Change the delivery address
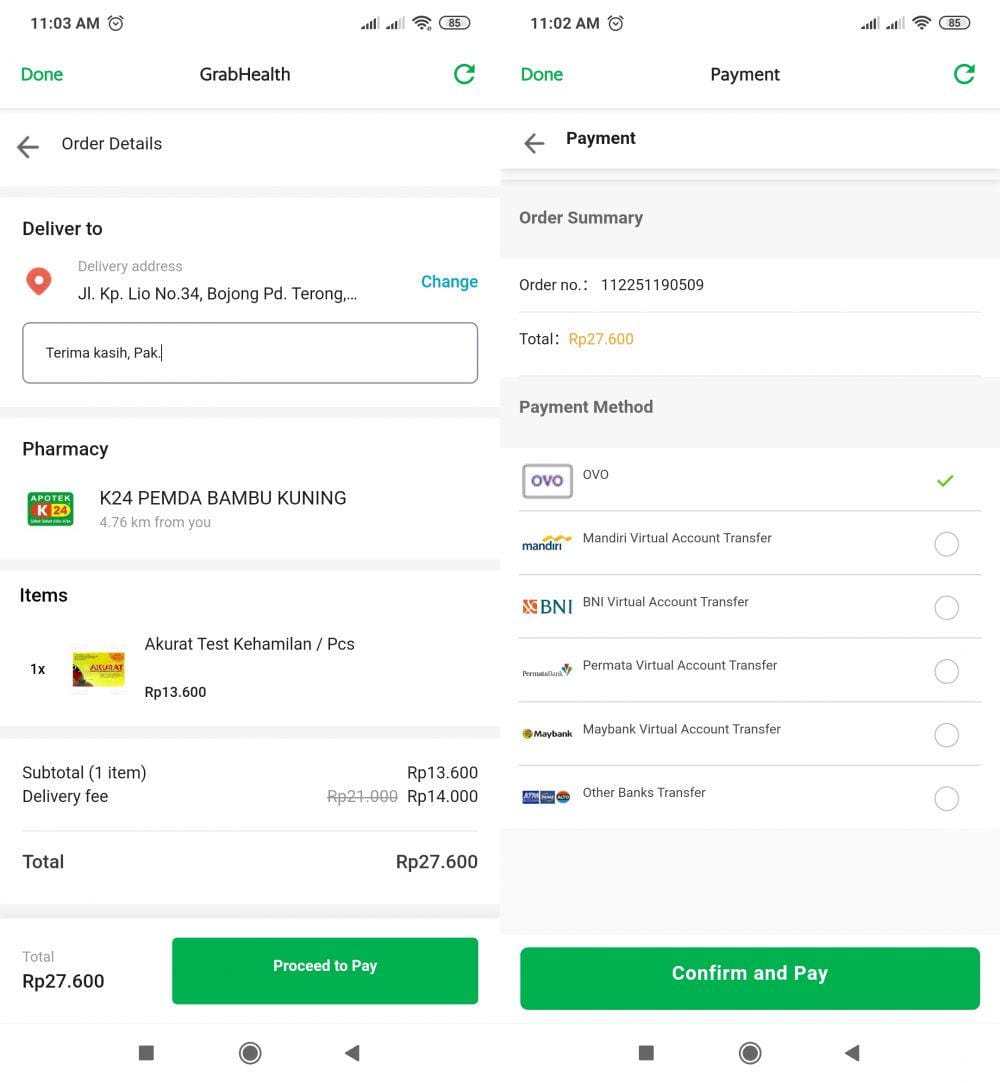 449,282
